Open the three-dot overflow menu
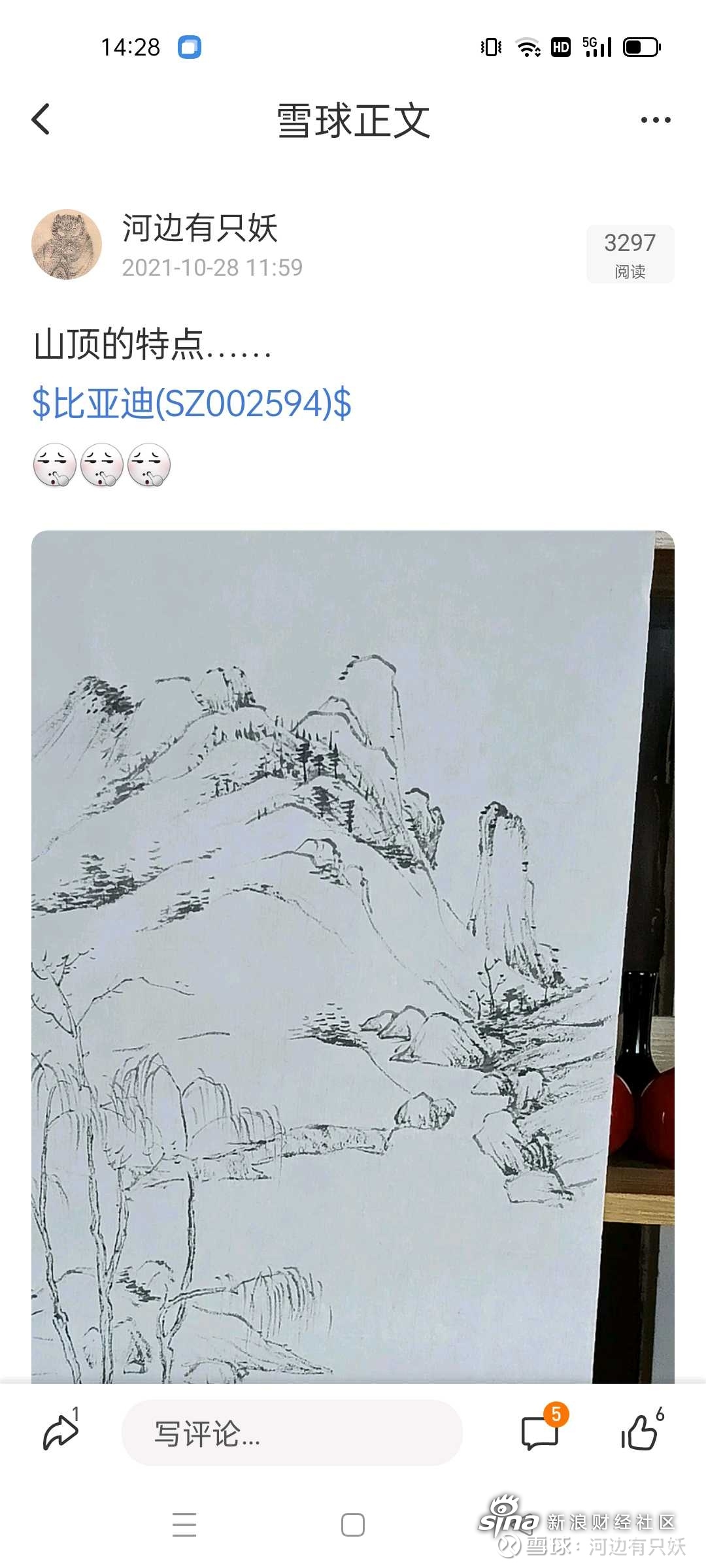Image resolution: width=706 pixels, height=1568 pixels. tap(656, 120)
